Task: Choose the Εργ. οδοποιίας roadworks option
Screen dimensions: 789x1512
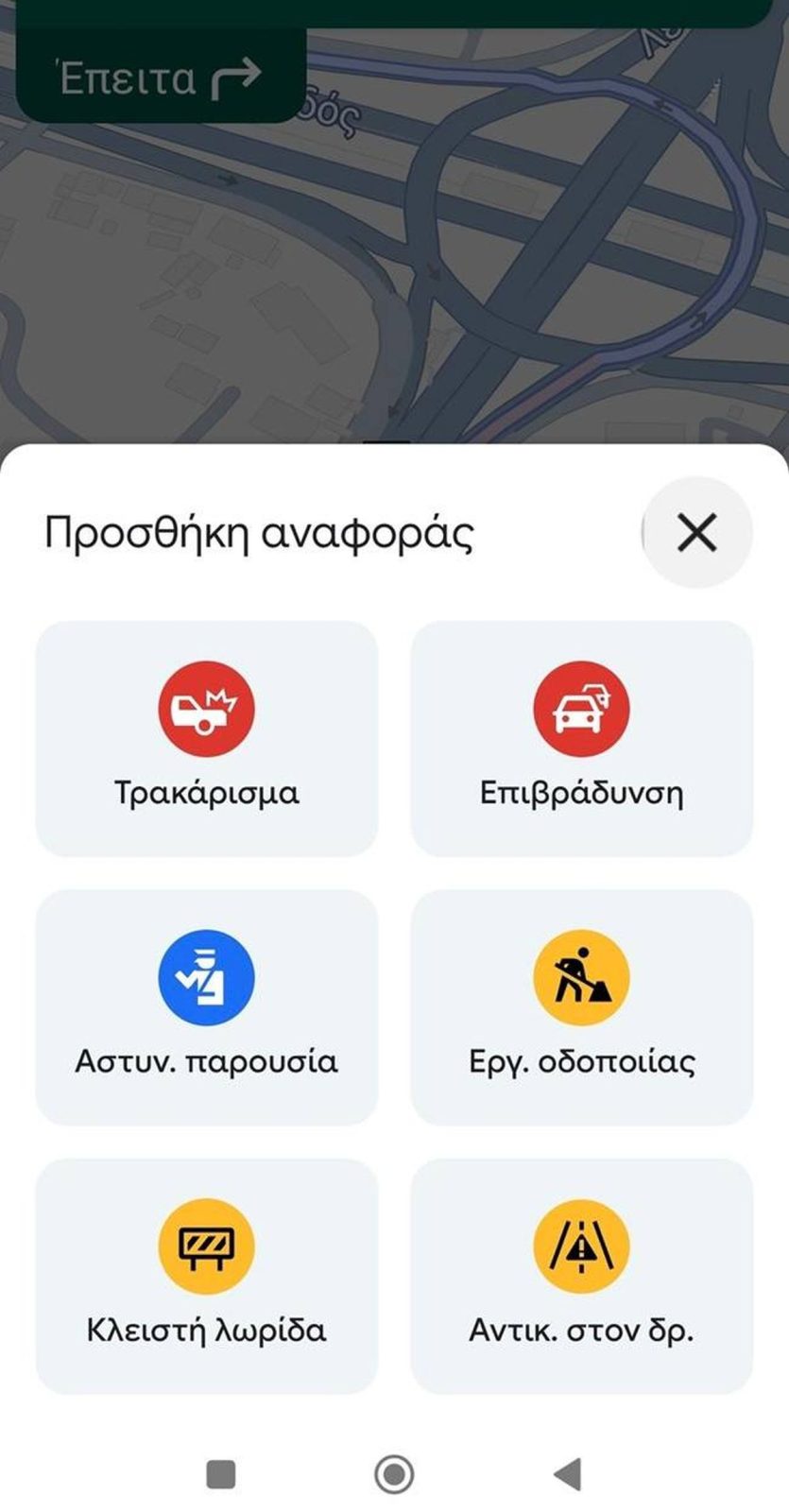Action: 581,1007
